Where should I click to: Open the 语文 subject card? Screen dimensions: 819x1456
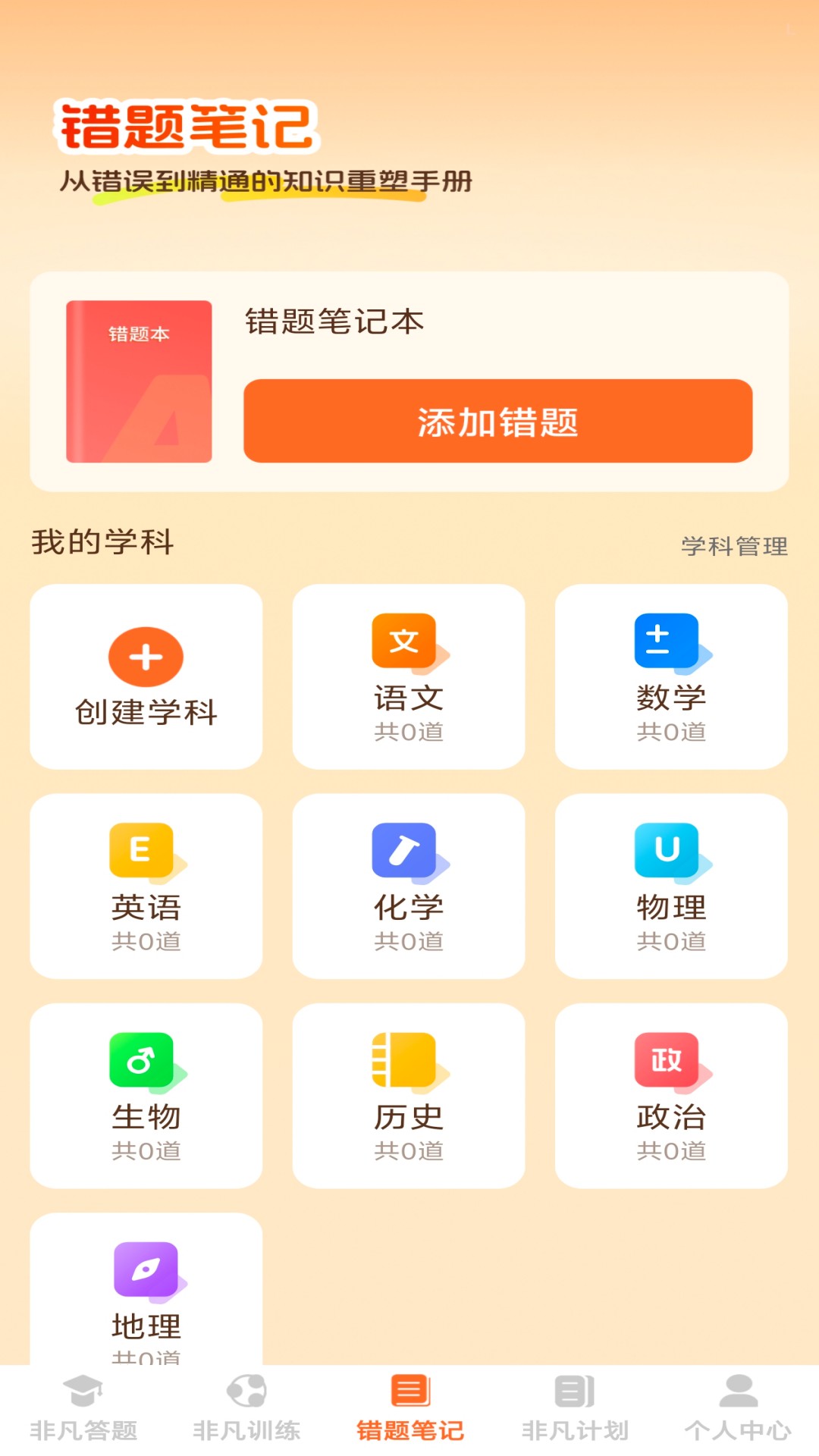click(x=409, y=676)
